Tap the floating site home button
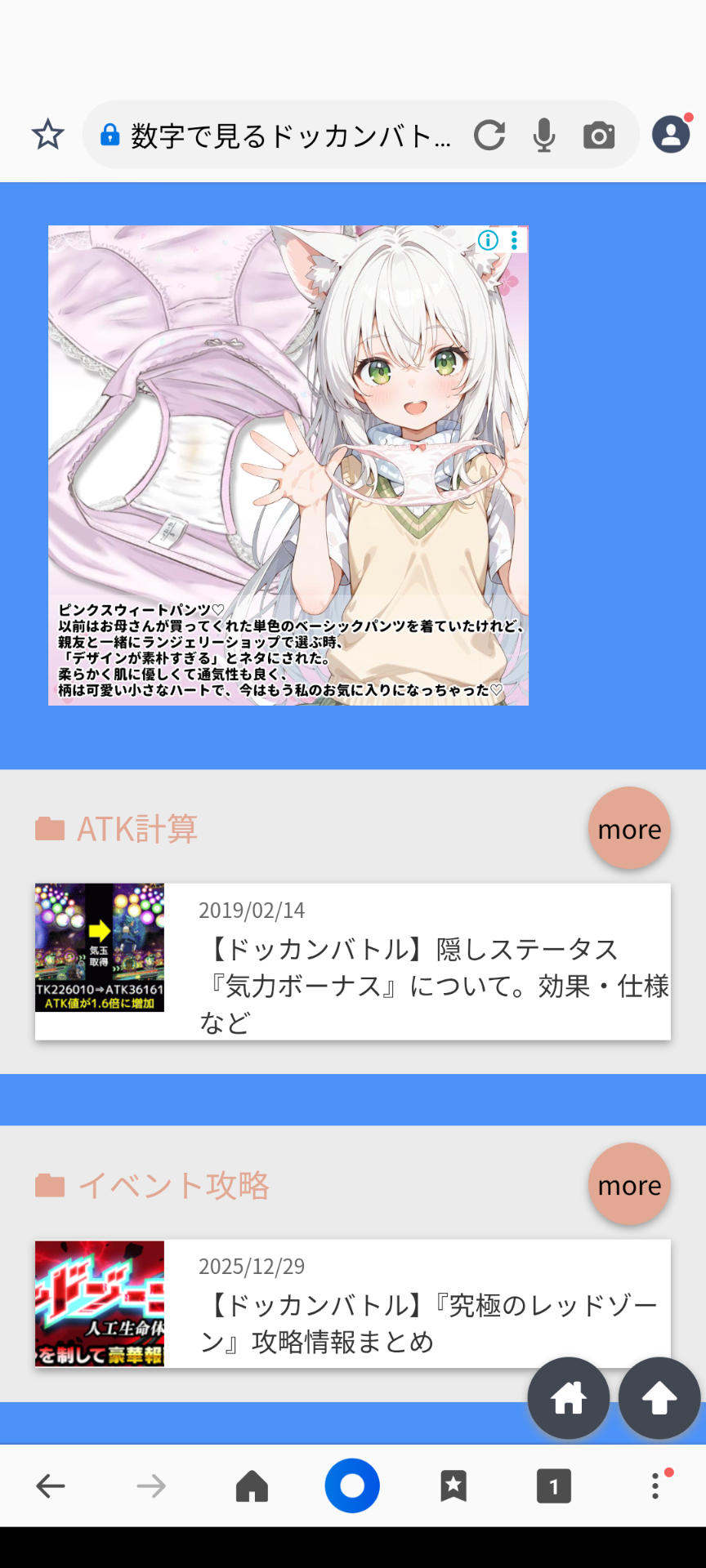 [x=569, y=1398]
